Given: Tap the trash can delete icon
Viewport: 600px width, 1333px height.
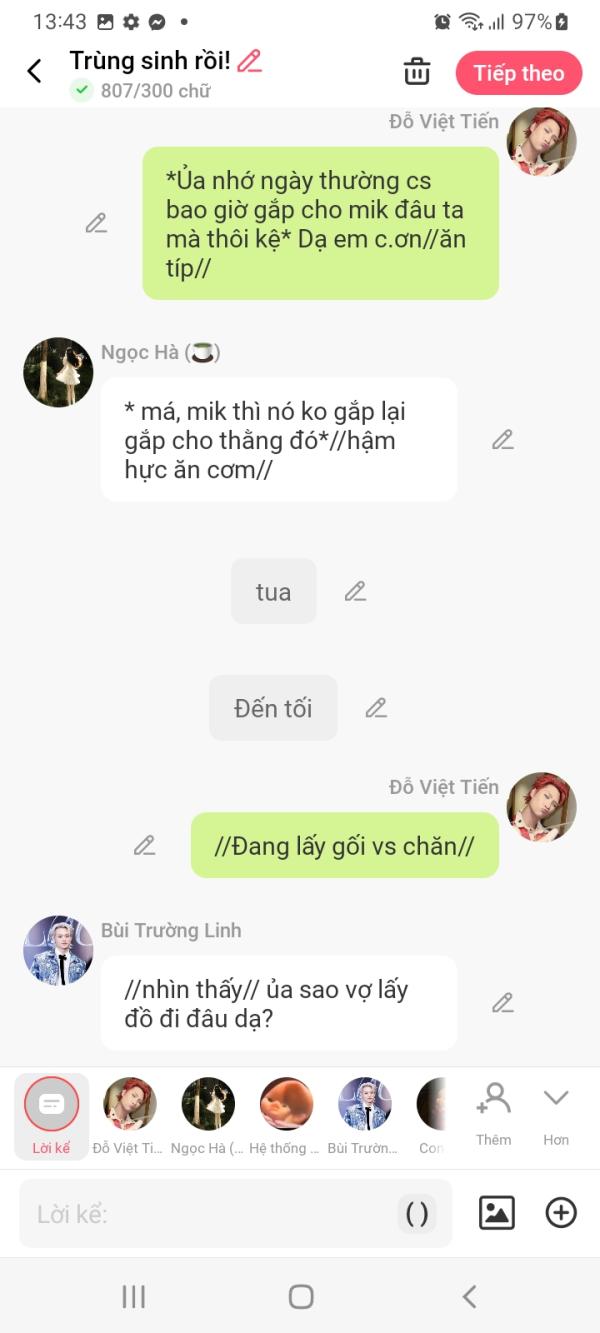Looking at the screenshot, I should coord(417,72).
